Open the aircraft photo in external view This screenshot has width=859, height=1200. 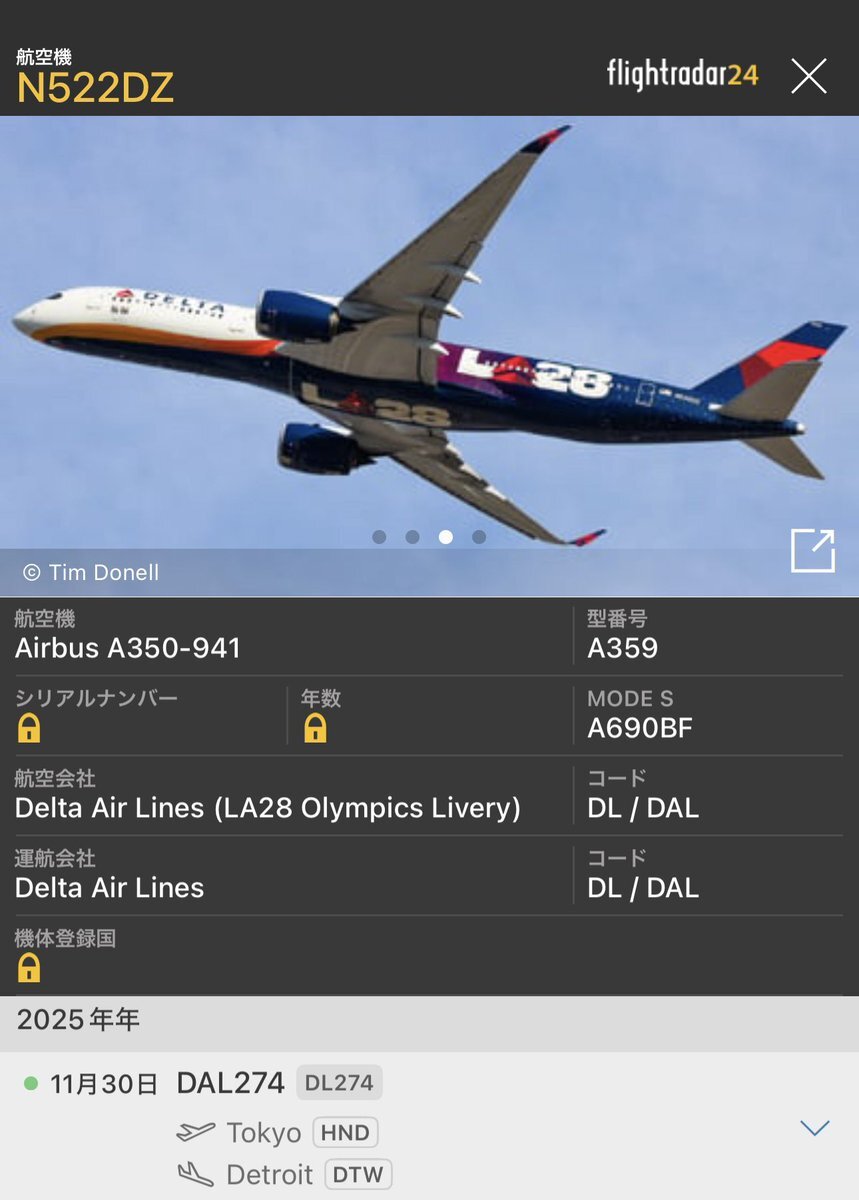tap(812, 551)
